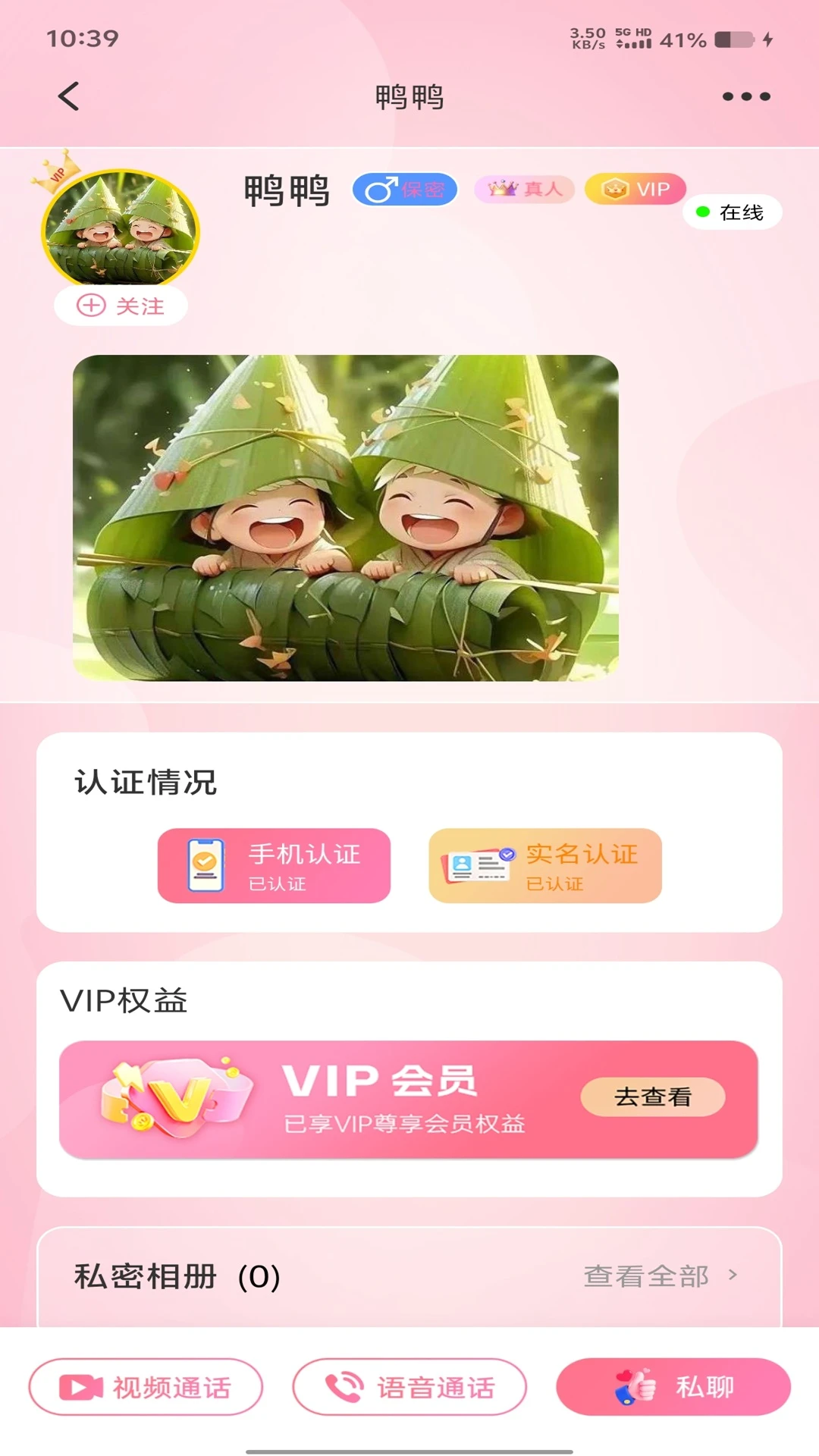The image size is (819, 1456).
Task: Tap the VIP badge beside the name
Action: 635,189
